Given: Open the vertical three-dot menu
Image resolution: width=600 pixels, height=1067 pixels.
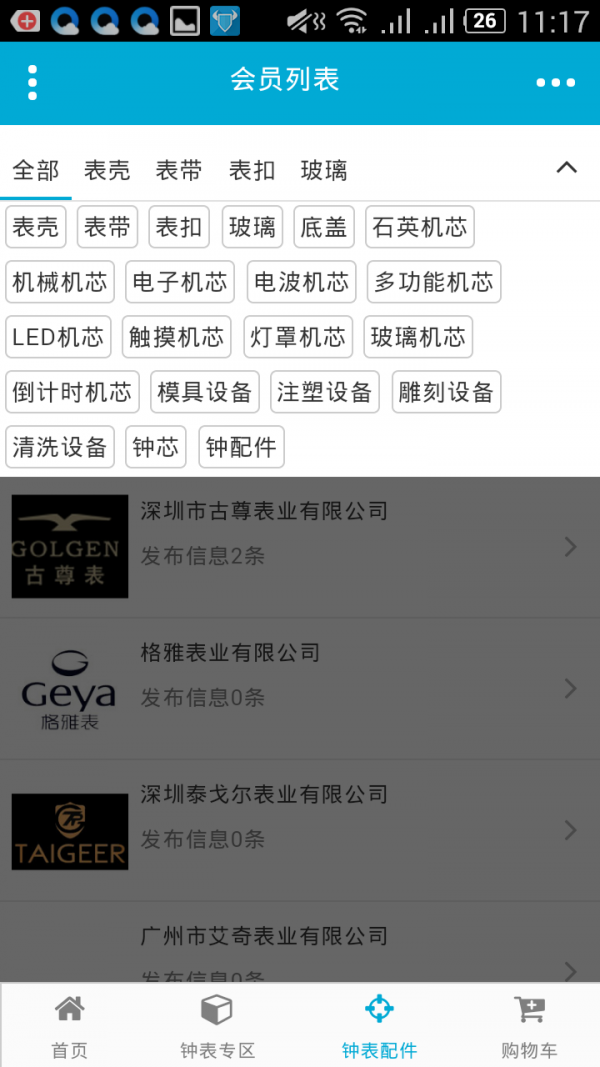Looking at the screenshot, I should click(33, 83).
